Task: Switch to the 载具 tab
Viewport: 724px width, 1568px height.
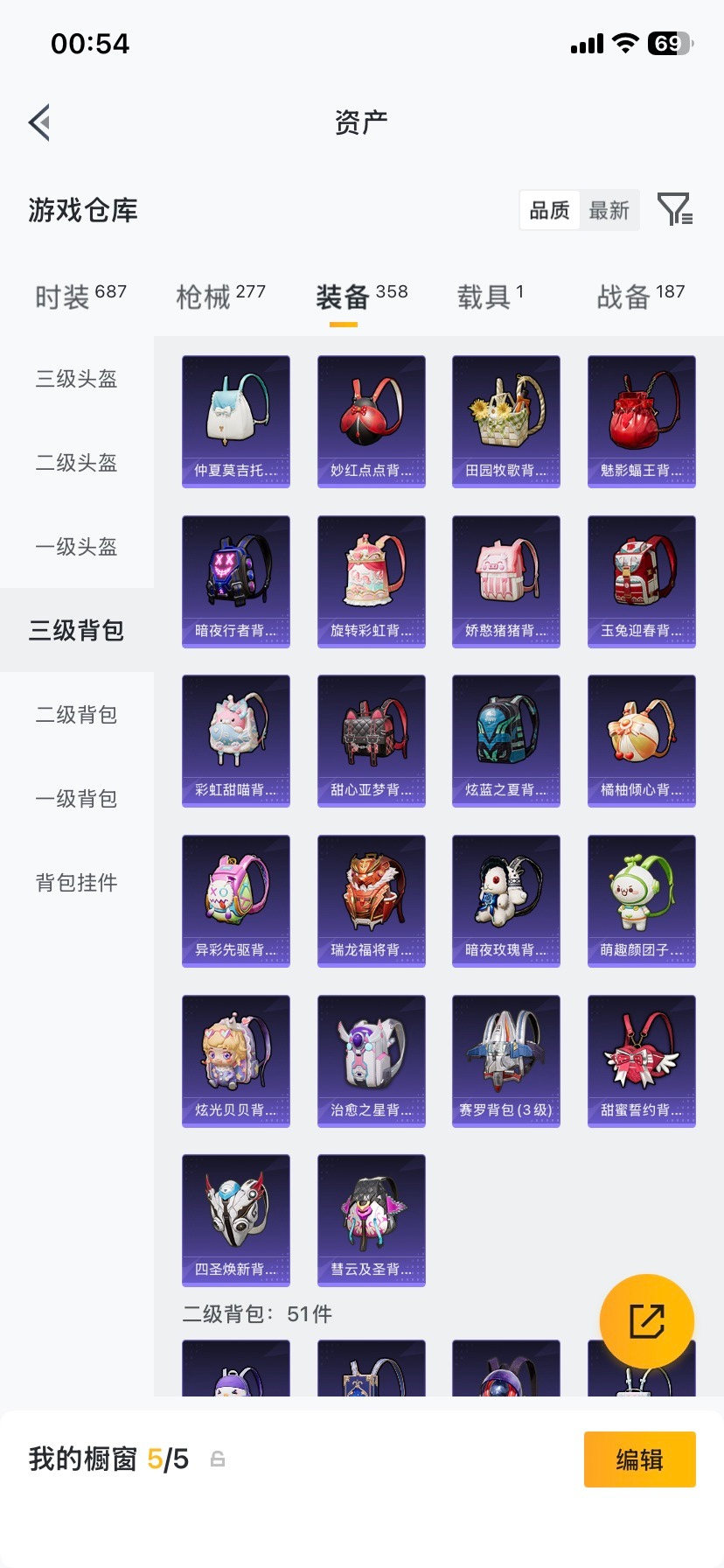Action: 490,297
